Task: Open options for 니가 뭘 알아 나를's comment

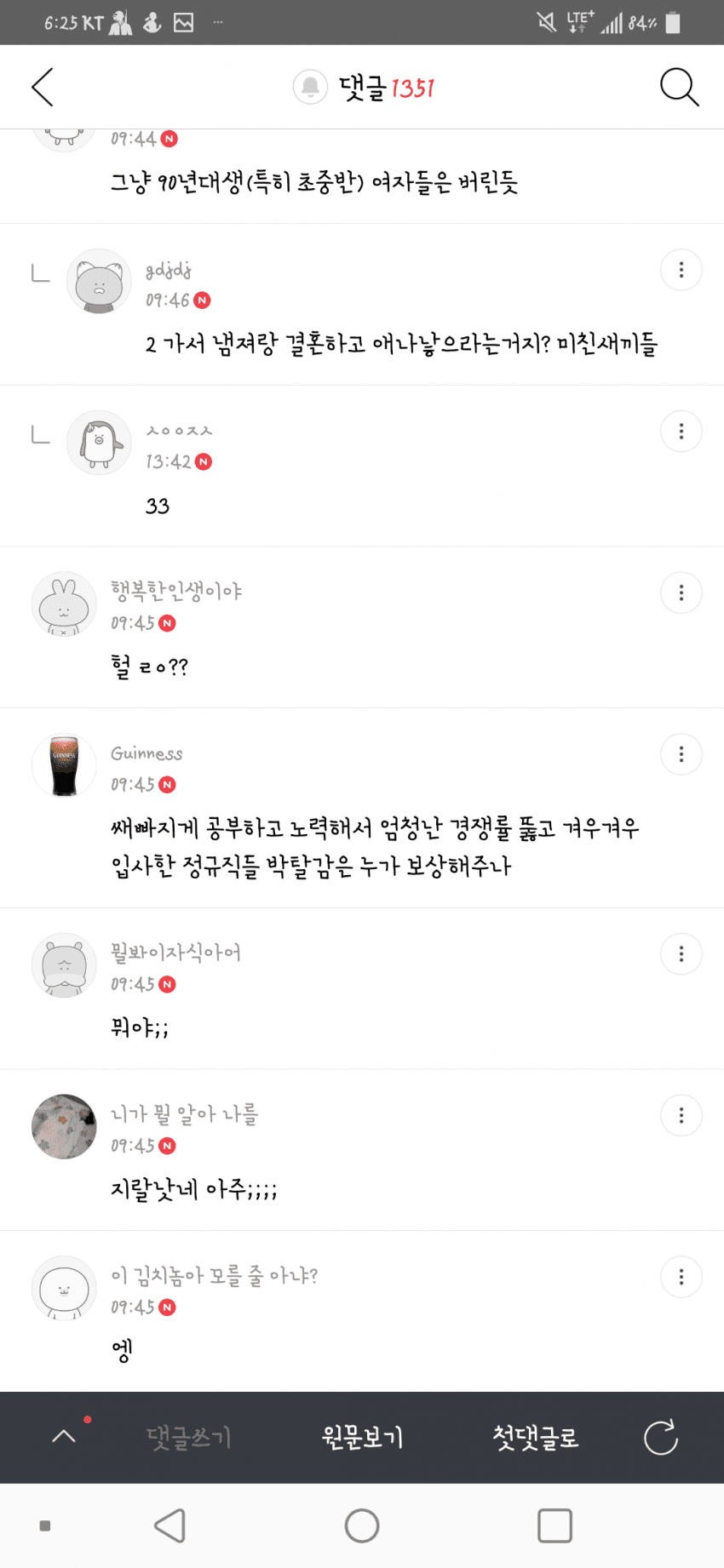Action: (x=681, y=1115)
